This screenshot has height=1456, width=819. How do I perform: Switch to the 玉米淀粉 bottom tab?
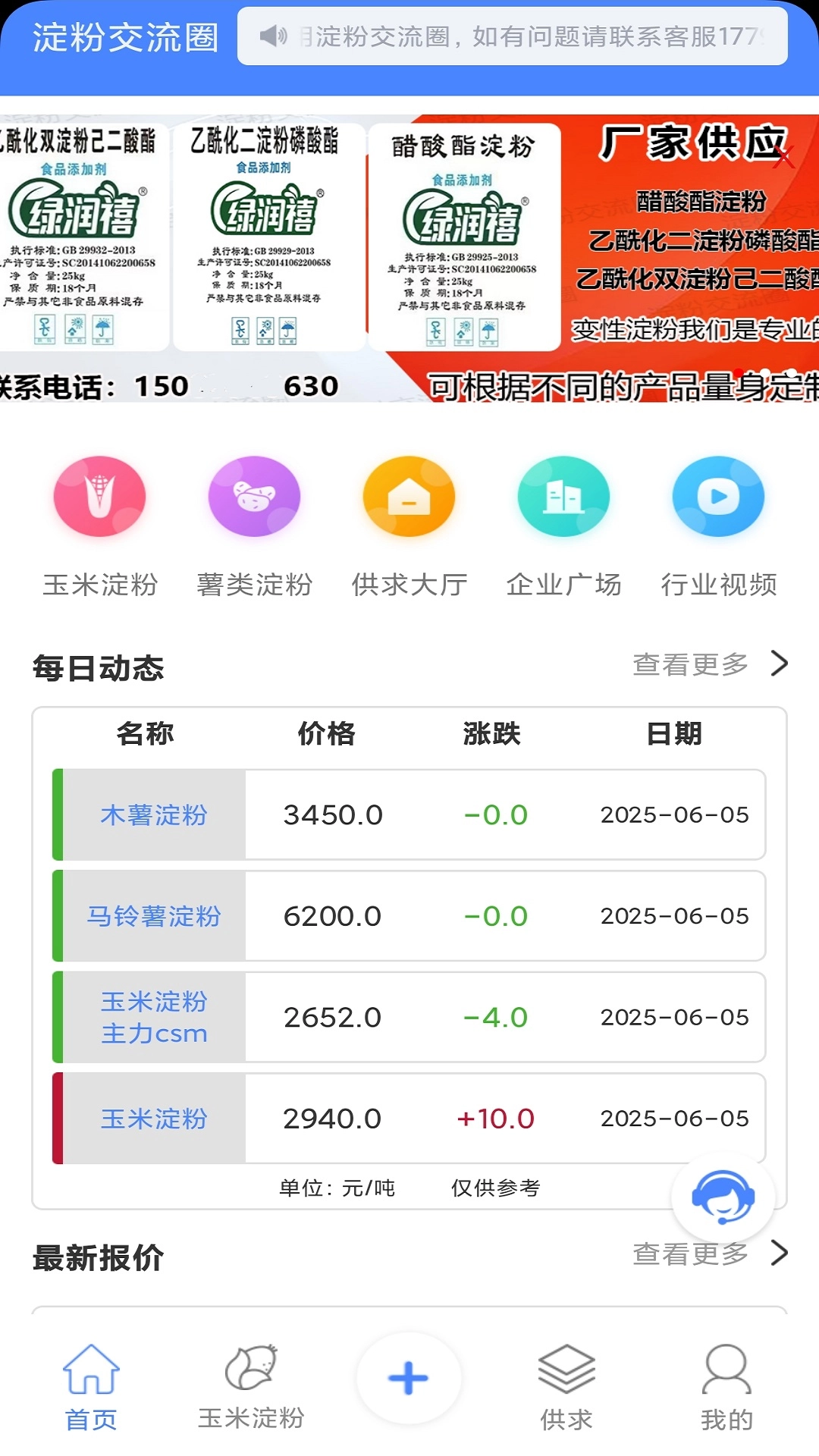[251, 1388]
